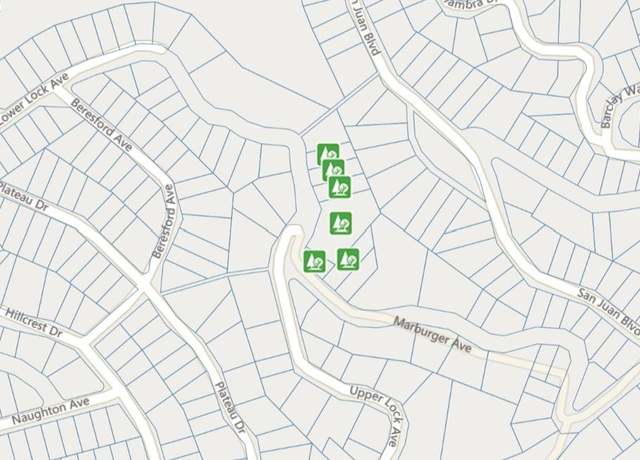
Task: Select the tree marker closest to Marburger Ave
Action: click(x=347, y=260)
